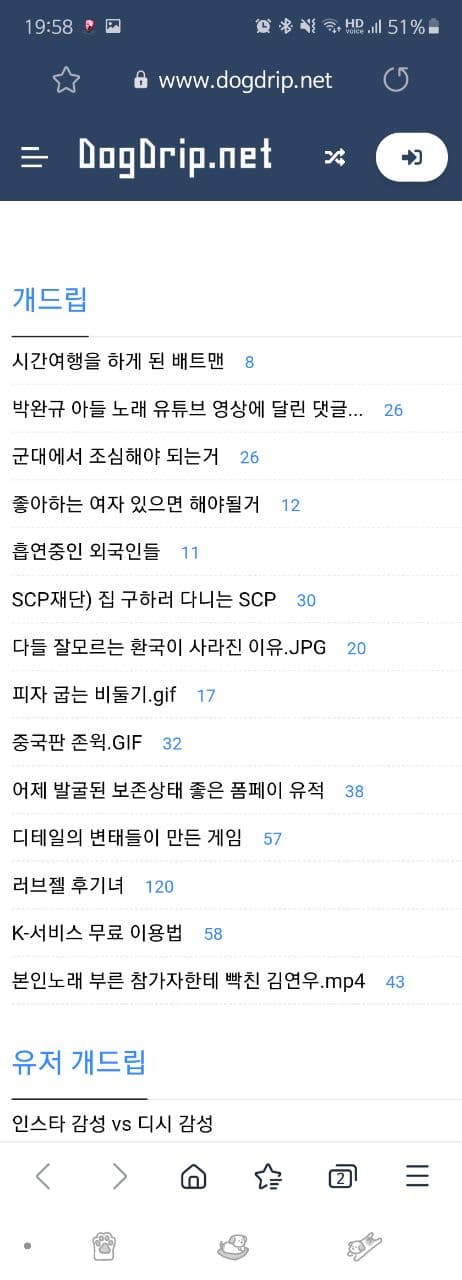Reload the page
462x1280 pixels.
coord(396,80)
